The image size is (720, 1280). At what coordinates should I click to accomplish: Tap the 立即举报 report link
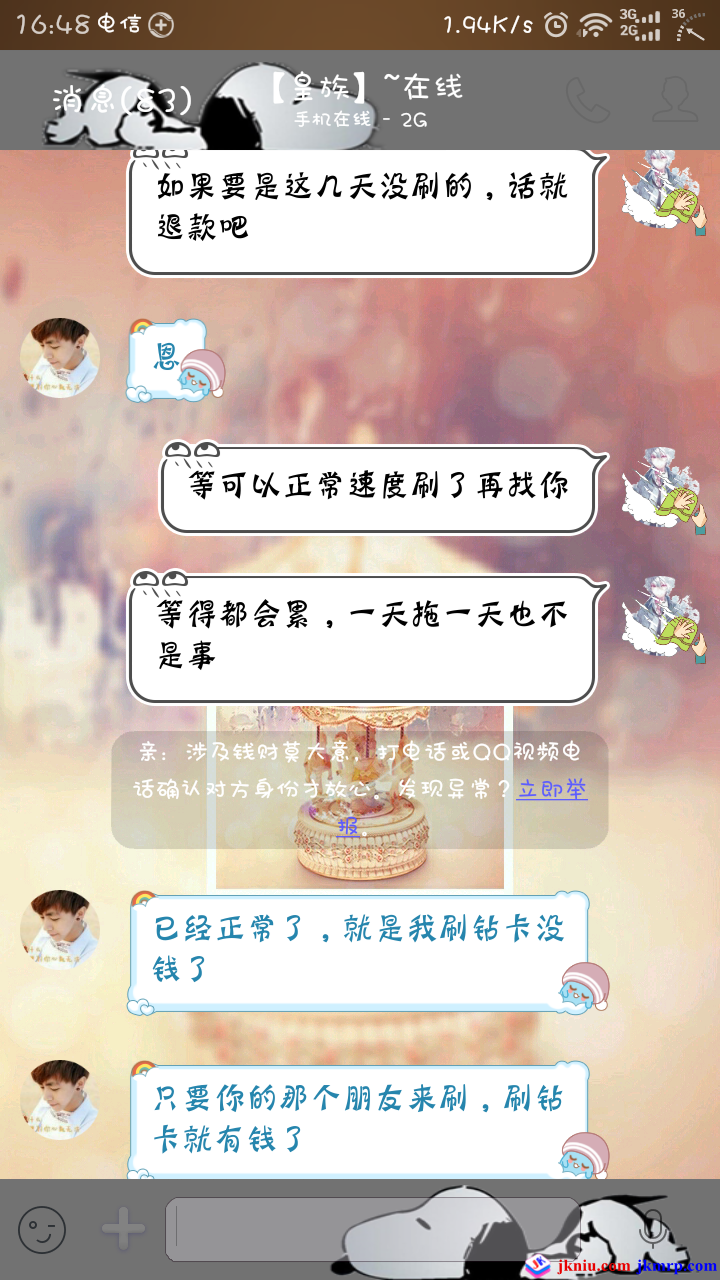[550, 790]
